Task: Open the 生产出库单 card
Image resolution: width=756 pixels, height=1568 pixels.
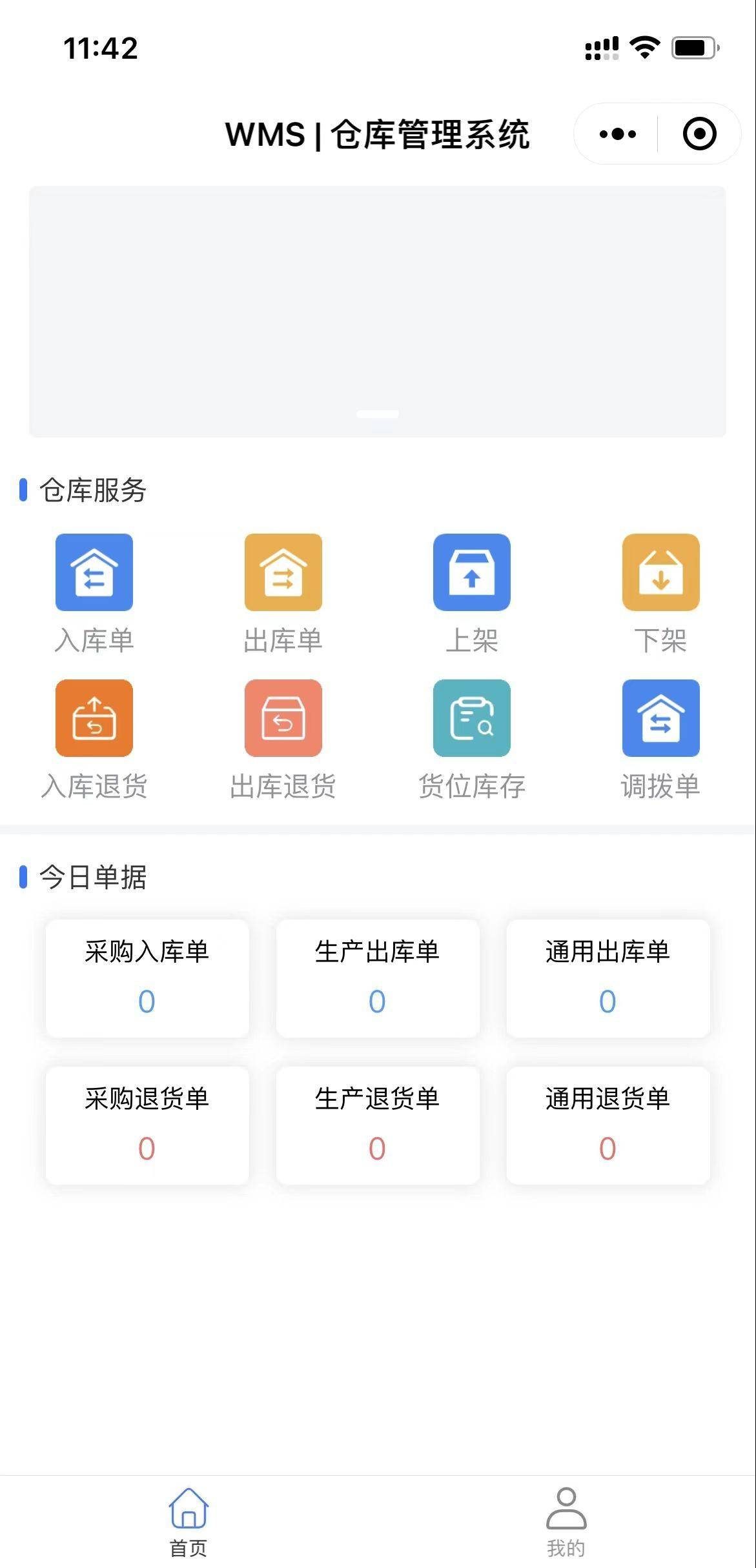Action: tap(378, 978)
